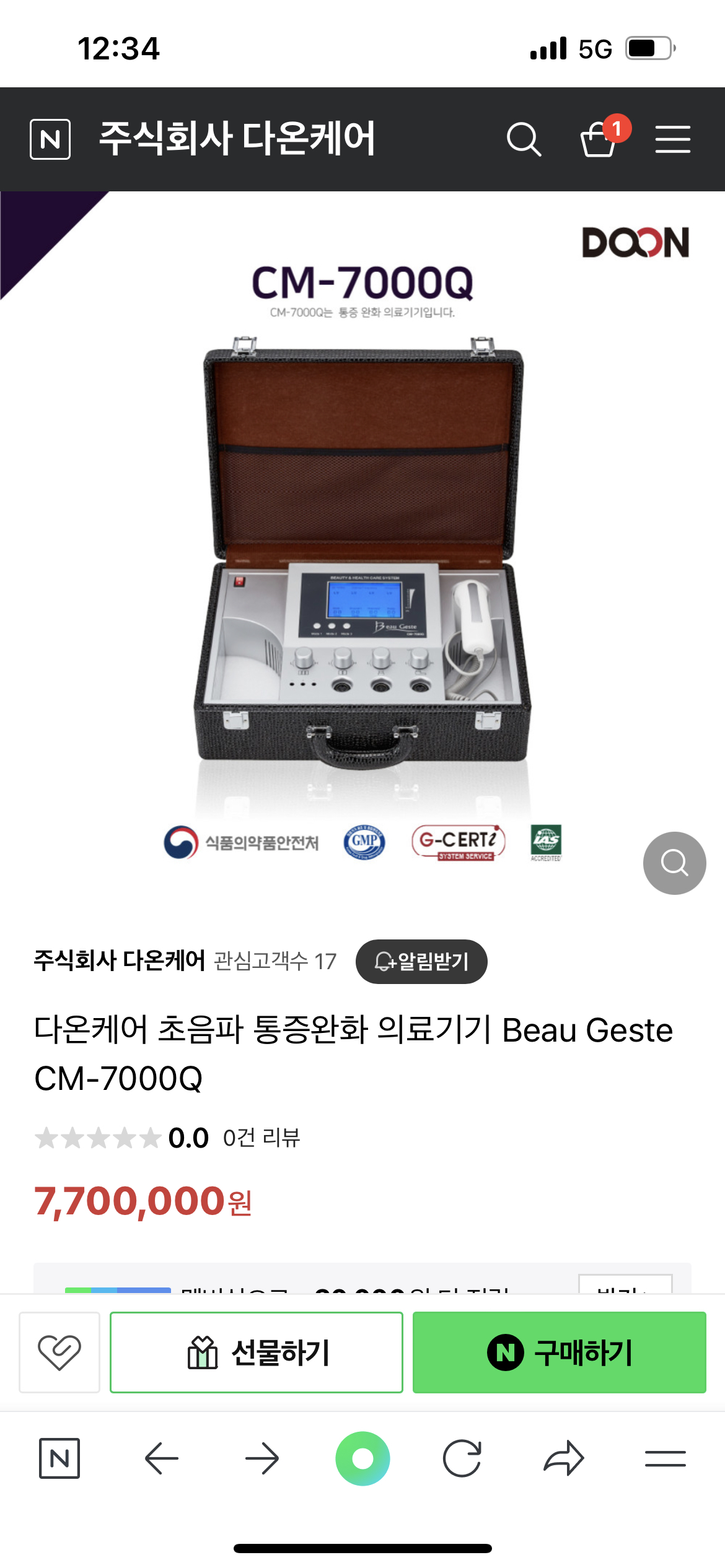Go to Naver home from browser bar
The image size is (725, 1568).
click(x=59, y=1458)
